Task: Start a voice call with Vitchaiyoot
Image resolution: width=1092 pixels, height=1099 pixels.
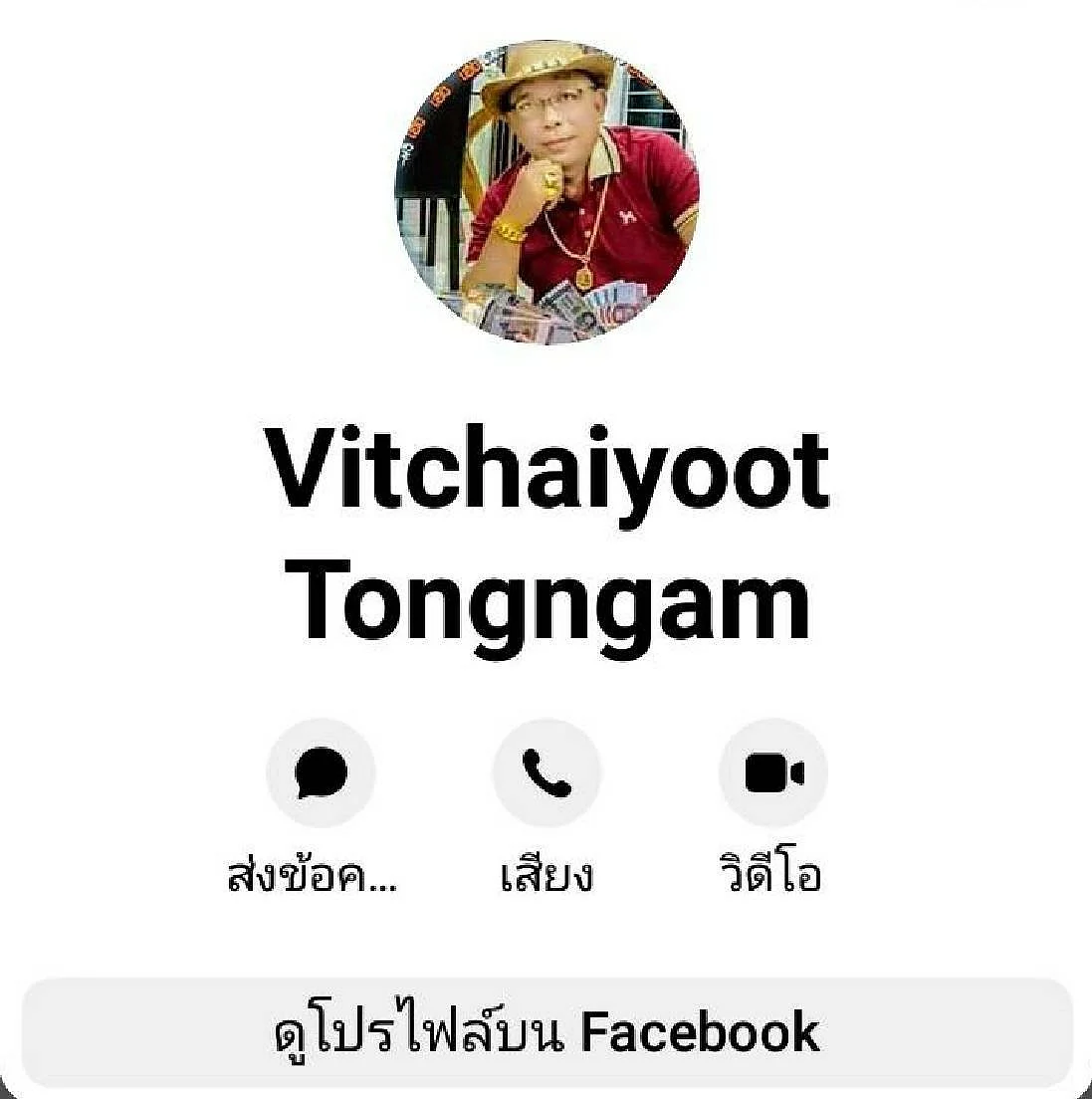Action: pos(546,772)
